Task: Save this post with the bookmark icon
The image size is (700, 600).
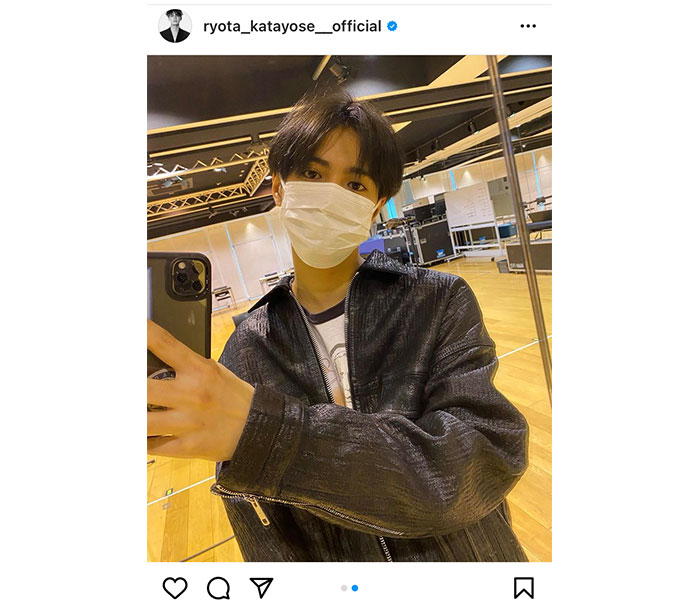Action: [x=524, y=587]
